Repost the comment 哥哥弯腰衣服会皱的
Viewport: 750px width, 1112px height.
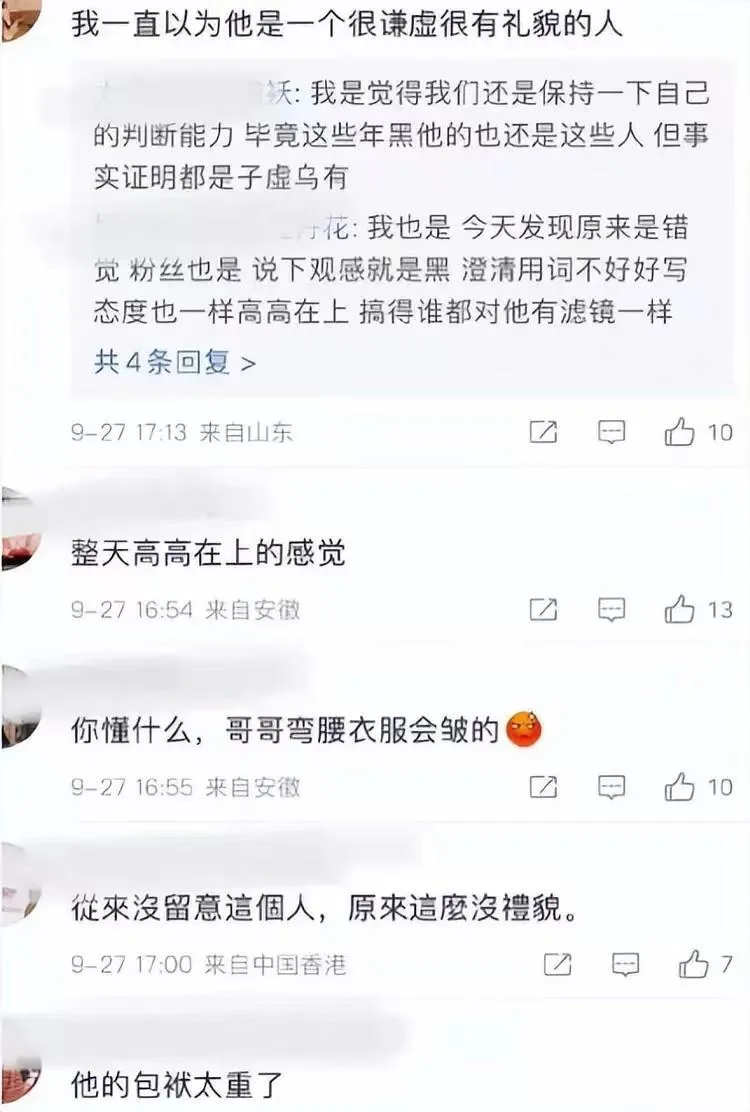tap(542, 787)
